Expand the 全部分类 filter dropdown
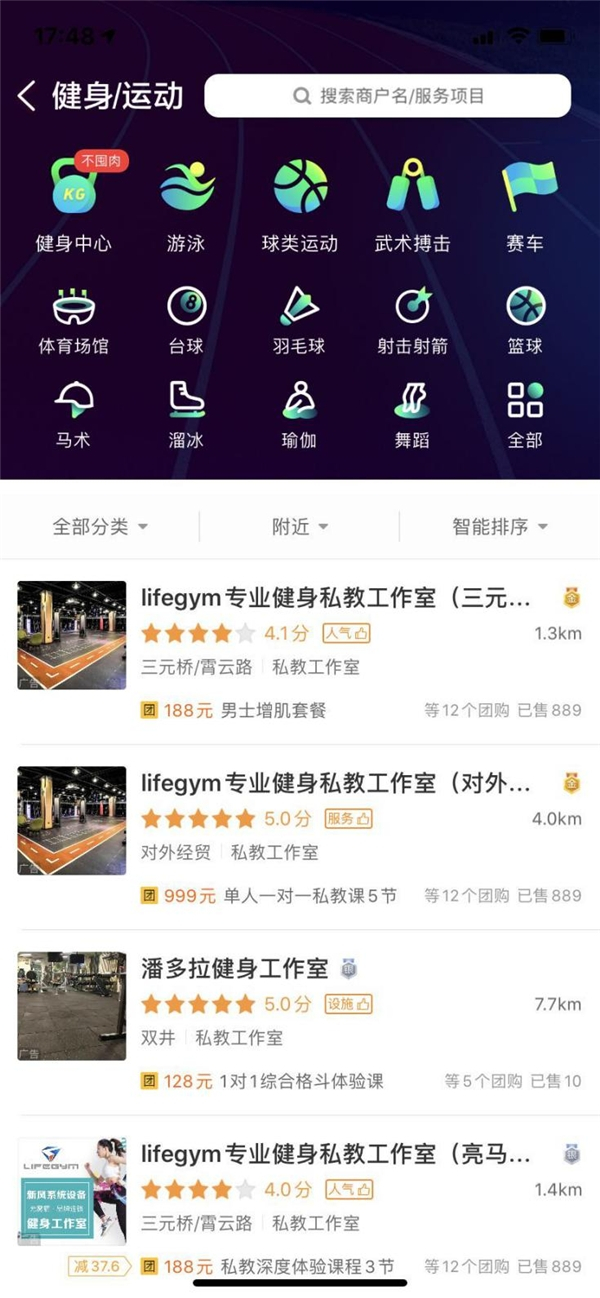Viewport: 600px width, 1298px height. (x=100, y=526)
